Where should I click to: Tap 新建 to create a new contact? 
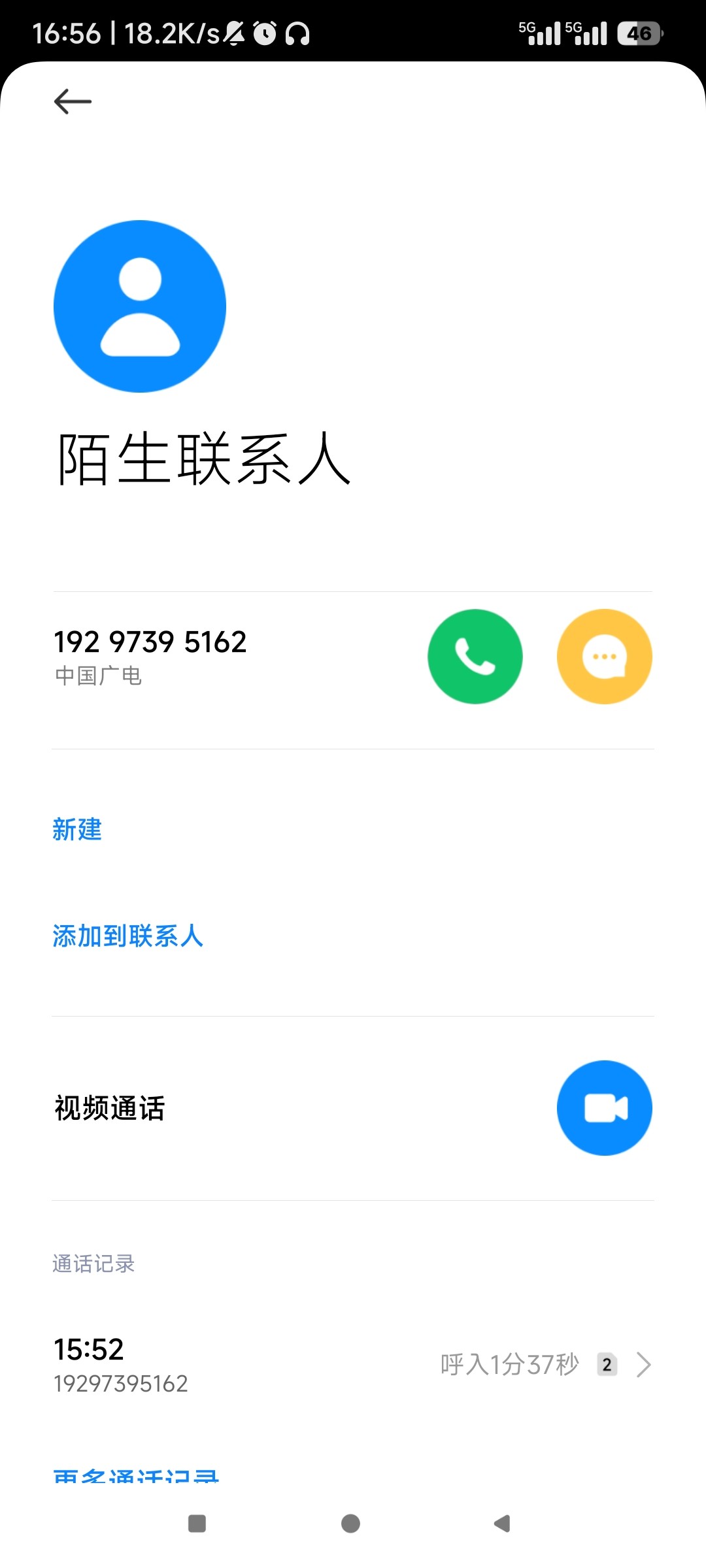(77, 830)
